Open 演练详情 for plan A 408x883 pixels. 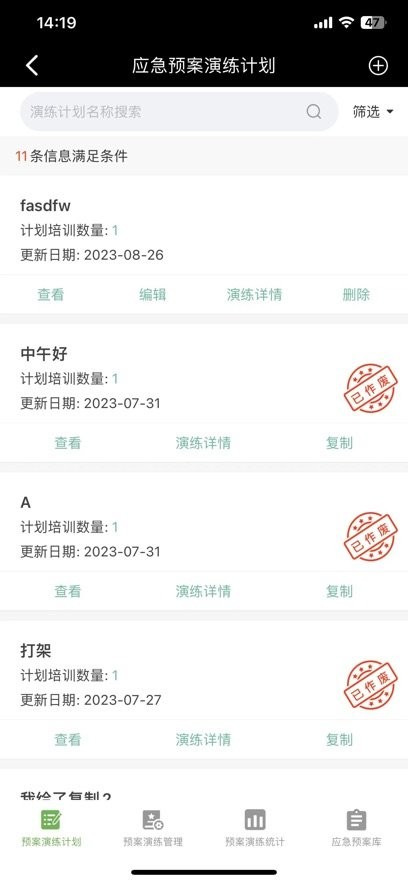coord(203,591)
